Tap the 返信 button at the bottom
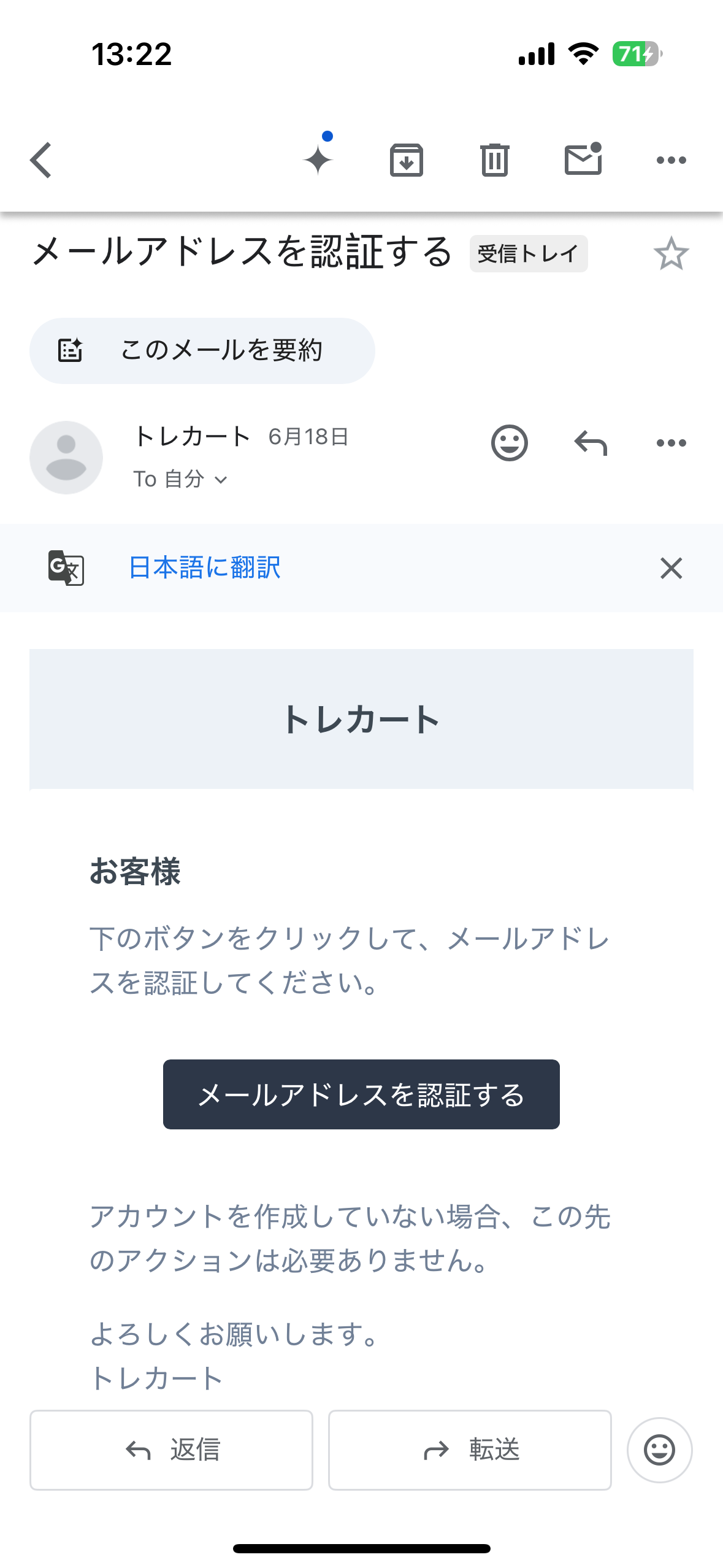This screenshot has height=1568, width=723. pyautogui.click(x=171, y=1450)
